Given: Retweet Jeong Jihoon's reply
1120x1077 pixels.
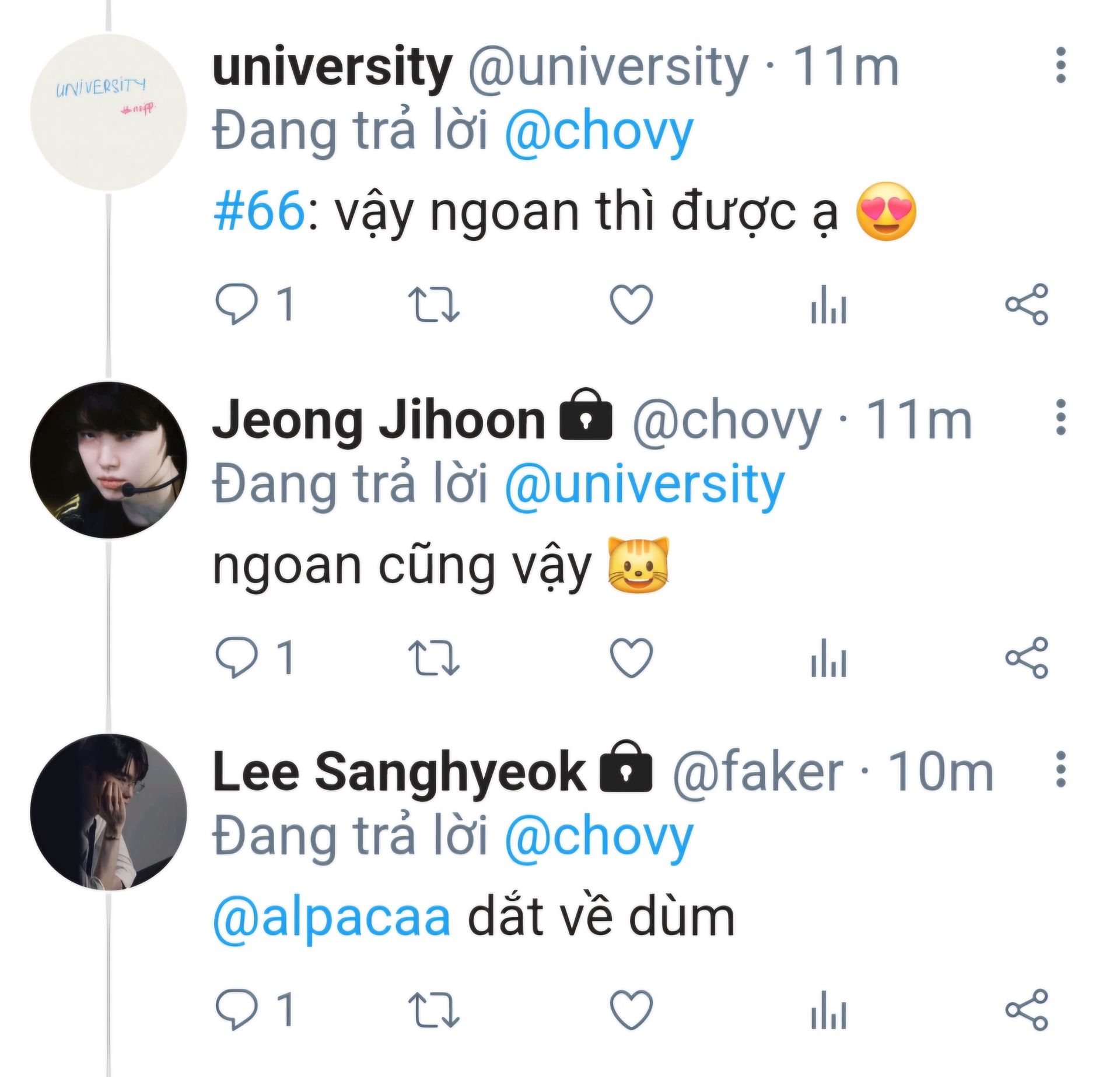Looking at the screenshot, I should click(x=433, y=658).
